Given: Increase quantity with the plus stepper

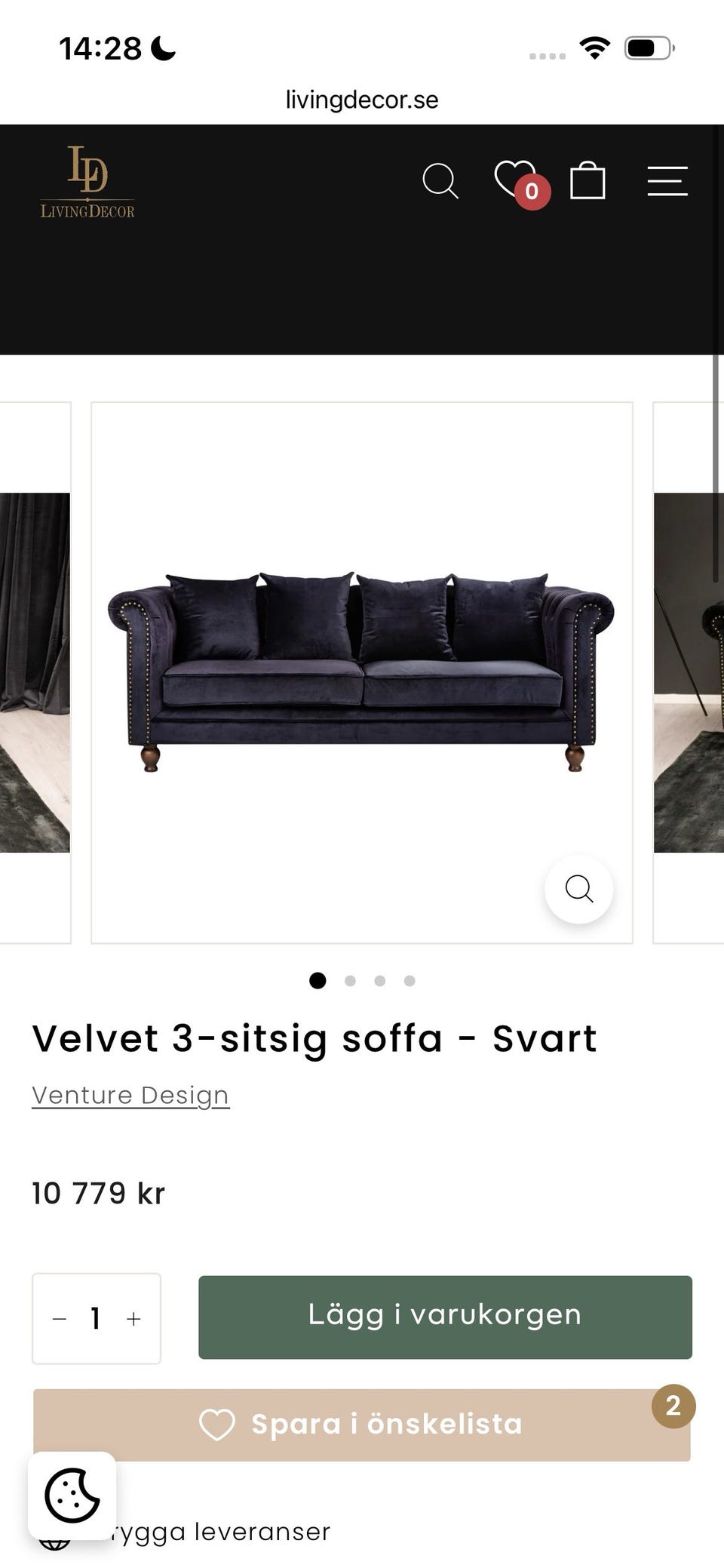Looking at the screenshot, I should coord(133,1318).
